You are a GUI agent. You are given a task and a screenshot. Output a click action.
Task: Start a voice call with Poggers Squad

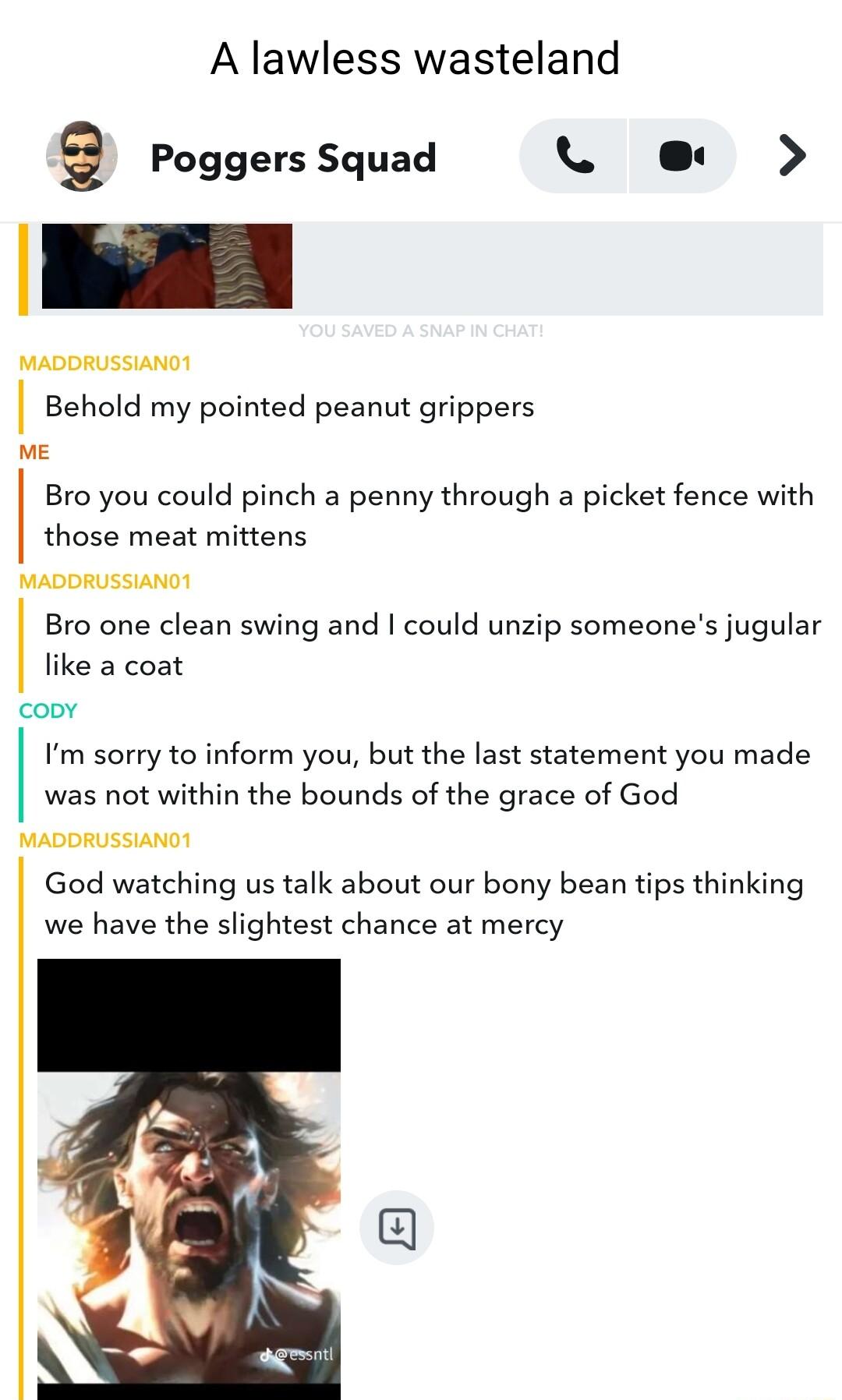574,156
